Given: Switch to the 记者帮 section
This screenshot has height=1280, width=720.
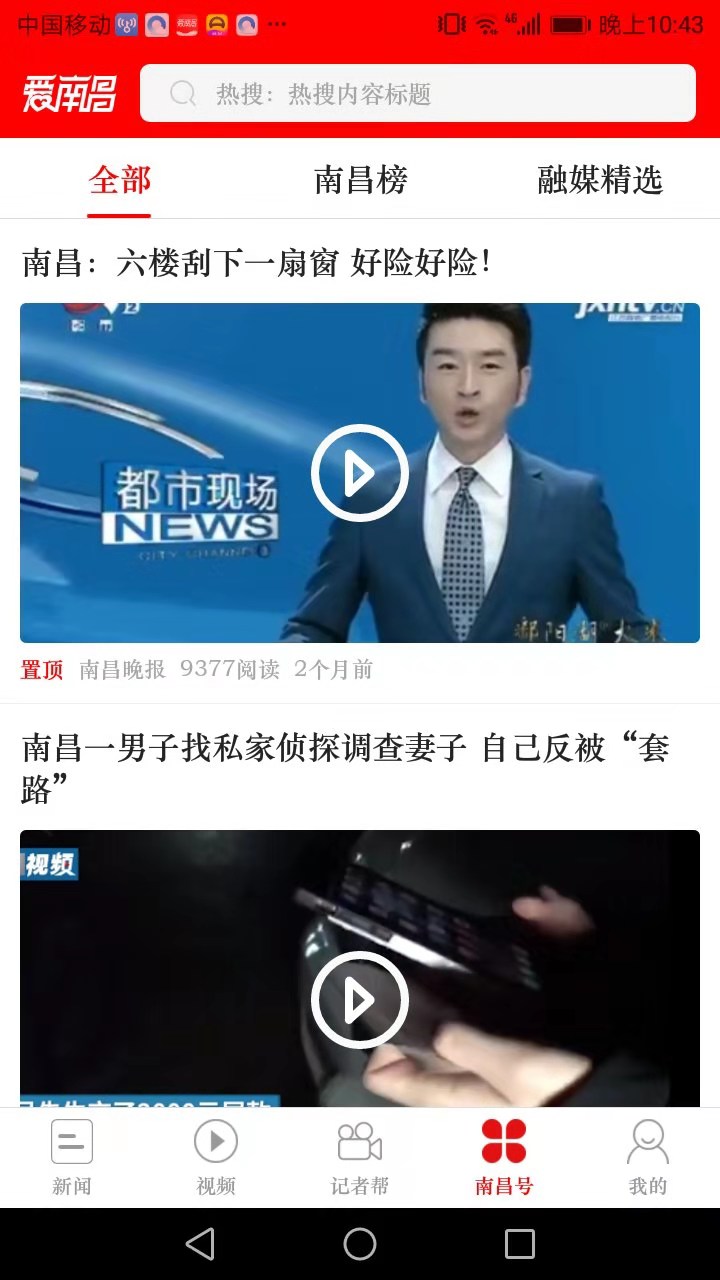Looking at the screenshot, I should [x=360, y=1157].
